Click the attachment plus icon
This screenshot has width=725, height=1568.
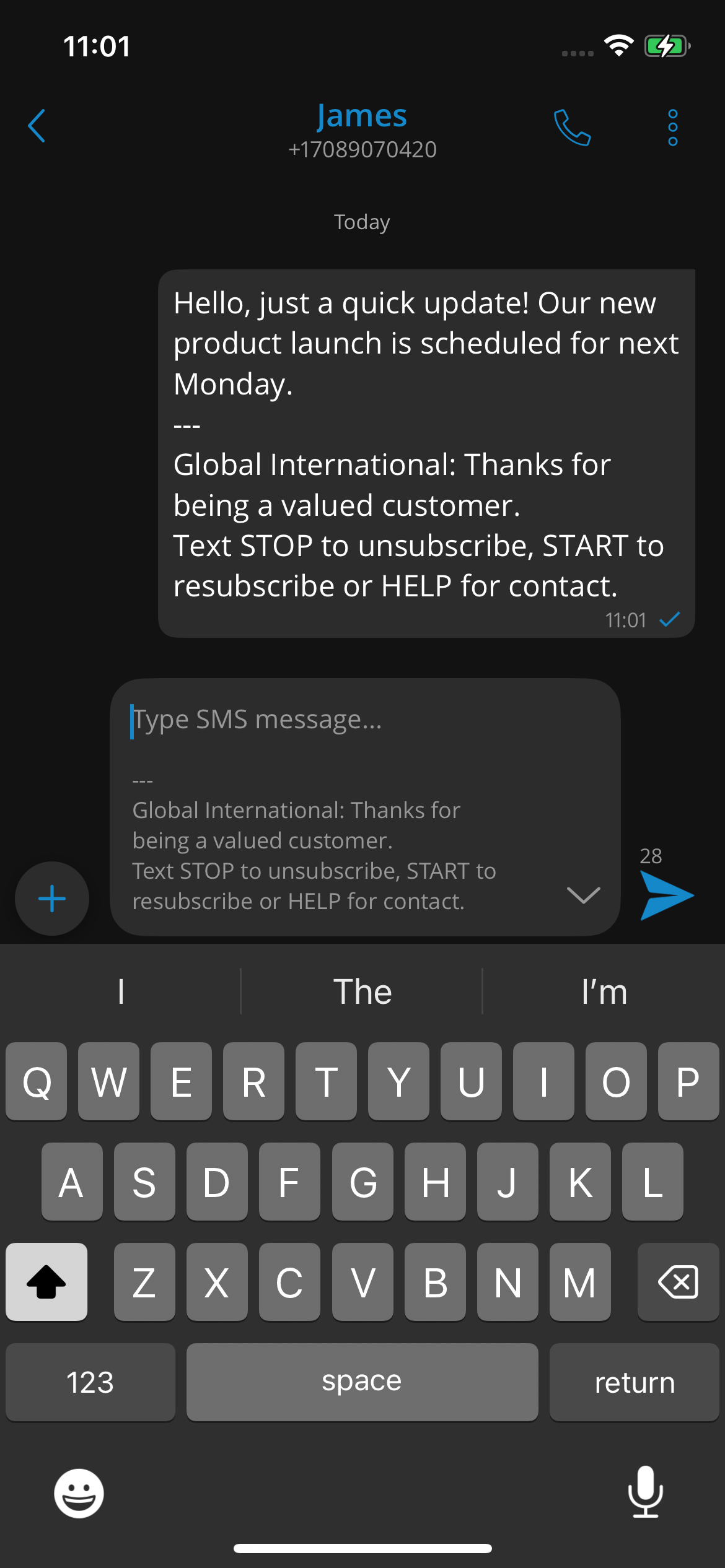click(x=51, y=899)
